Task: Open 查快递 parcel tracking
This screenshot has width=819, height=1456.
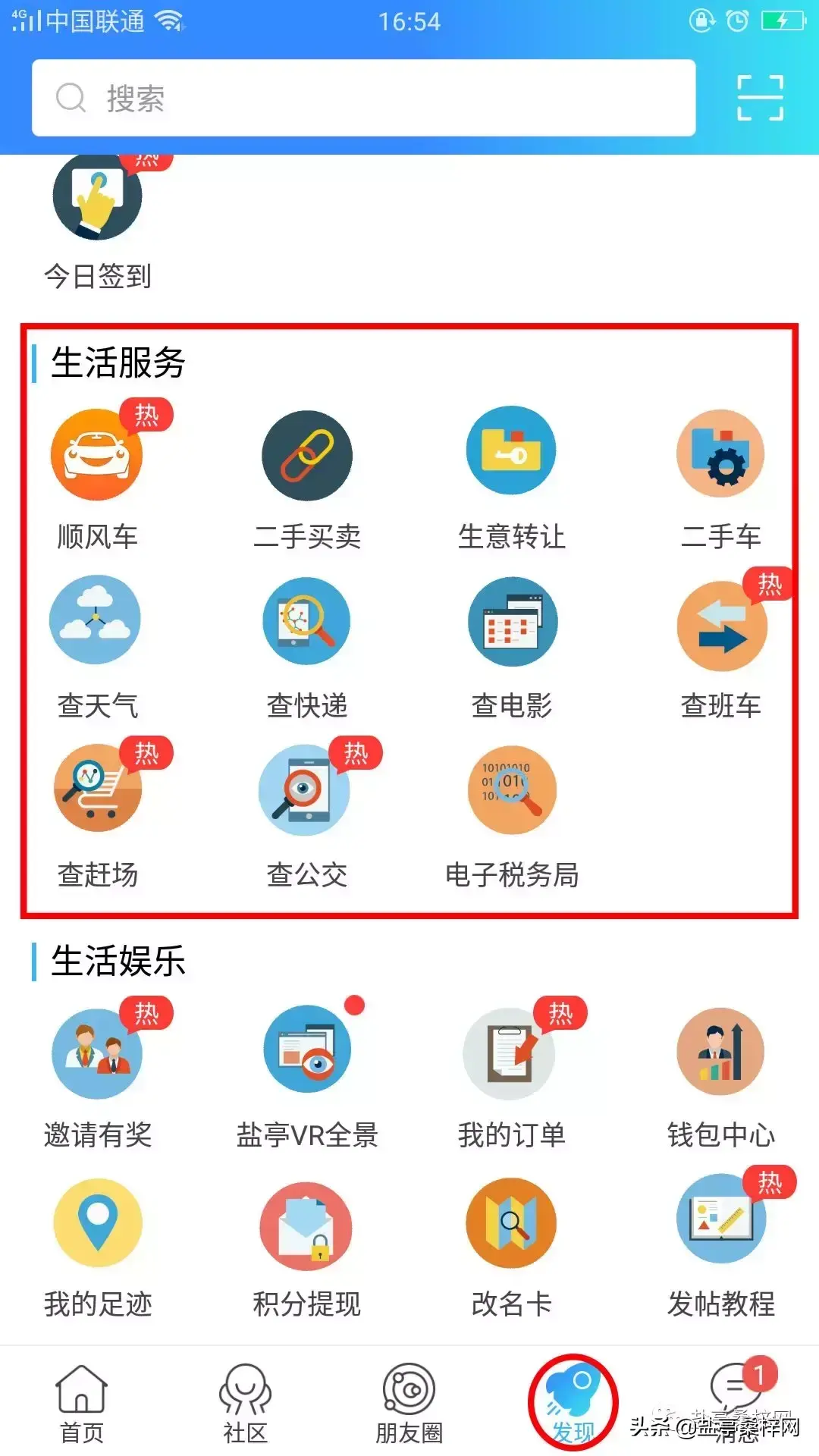Action: [x=307, y=645]
